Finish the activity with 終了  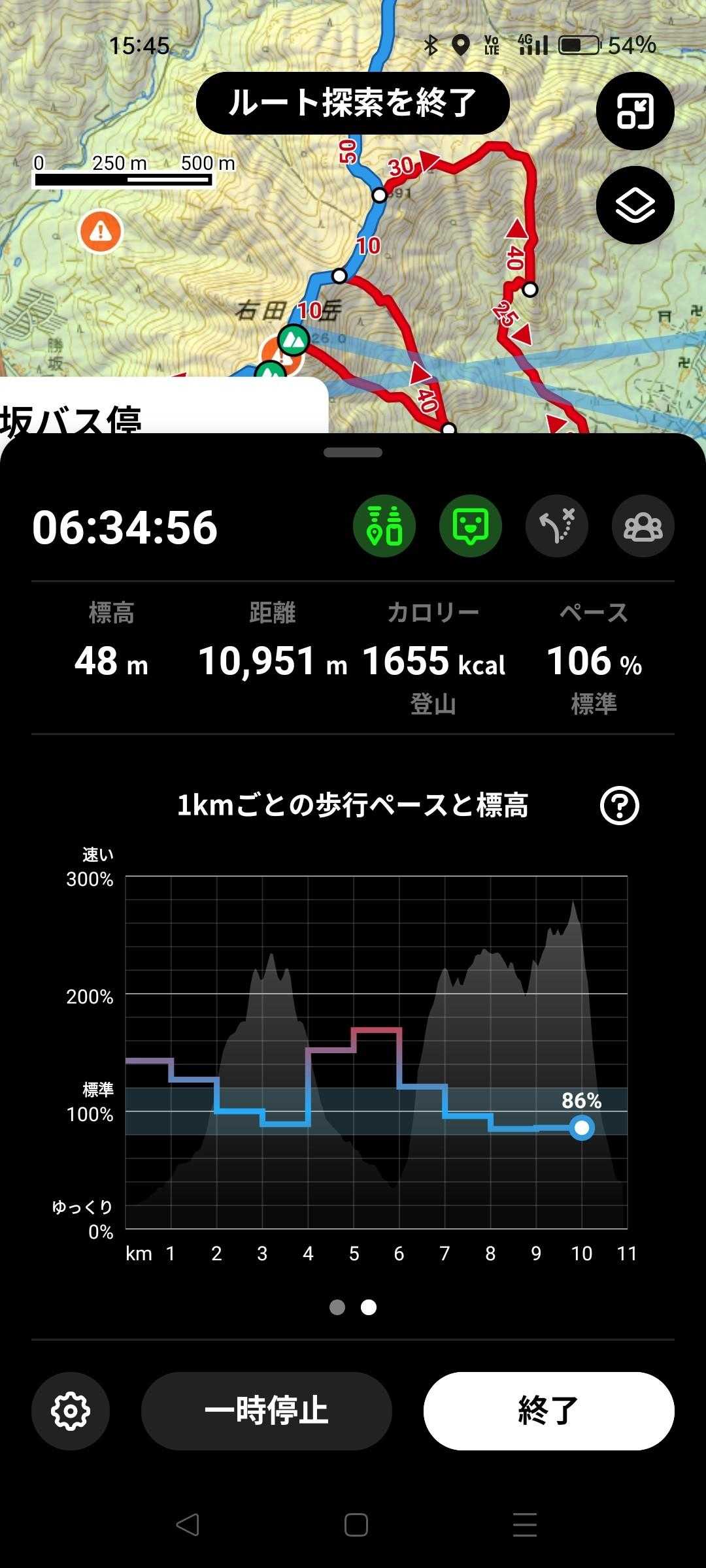tap(548, 1411)
